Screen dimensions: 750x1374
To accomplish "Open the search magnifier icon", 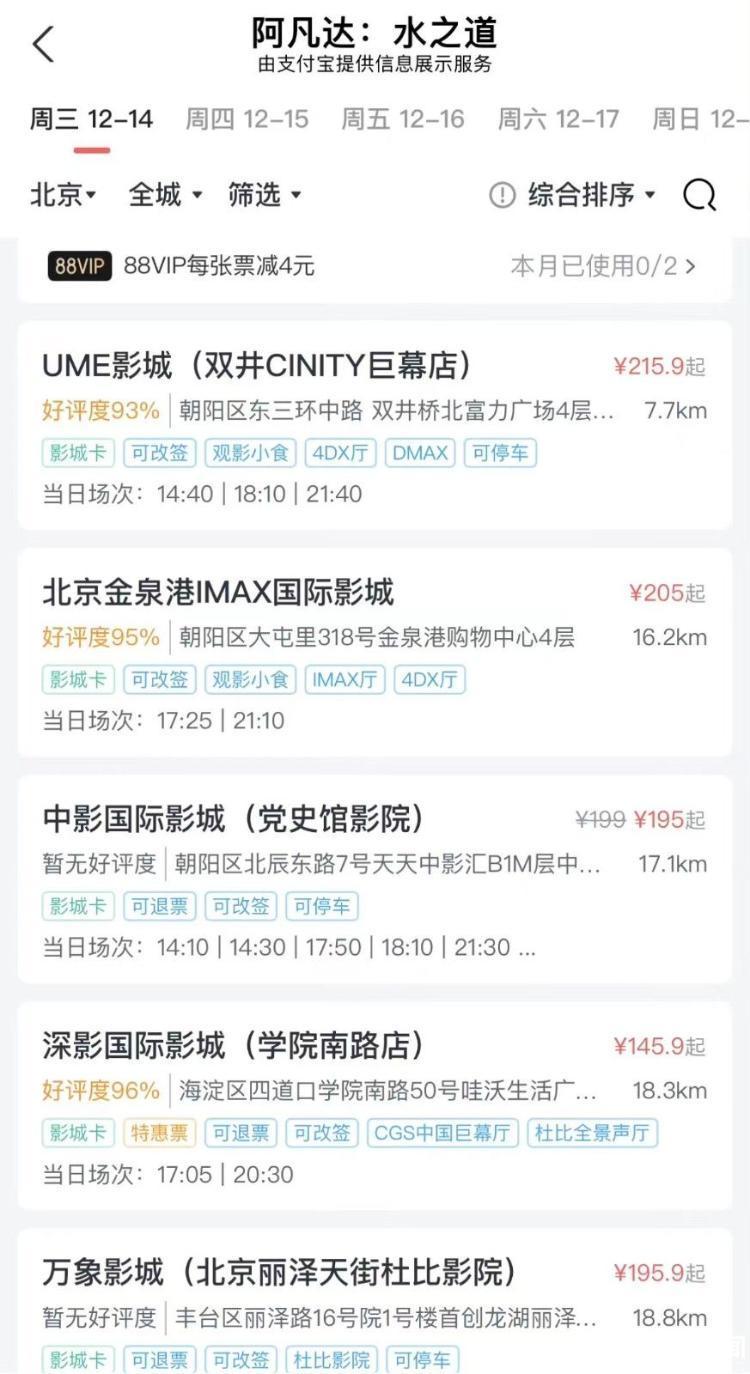I will [699, 195].
